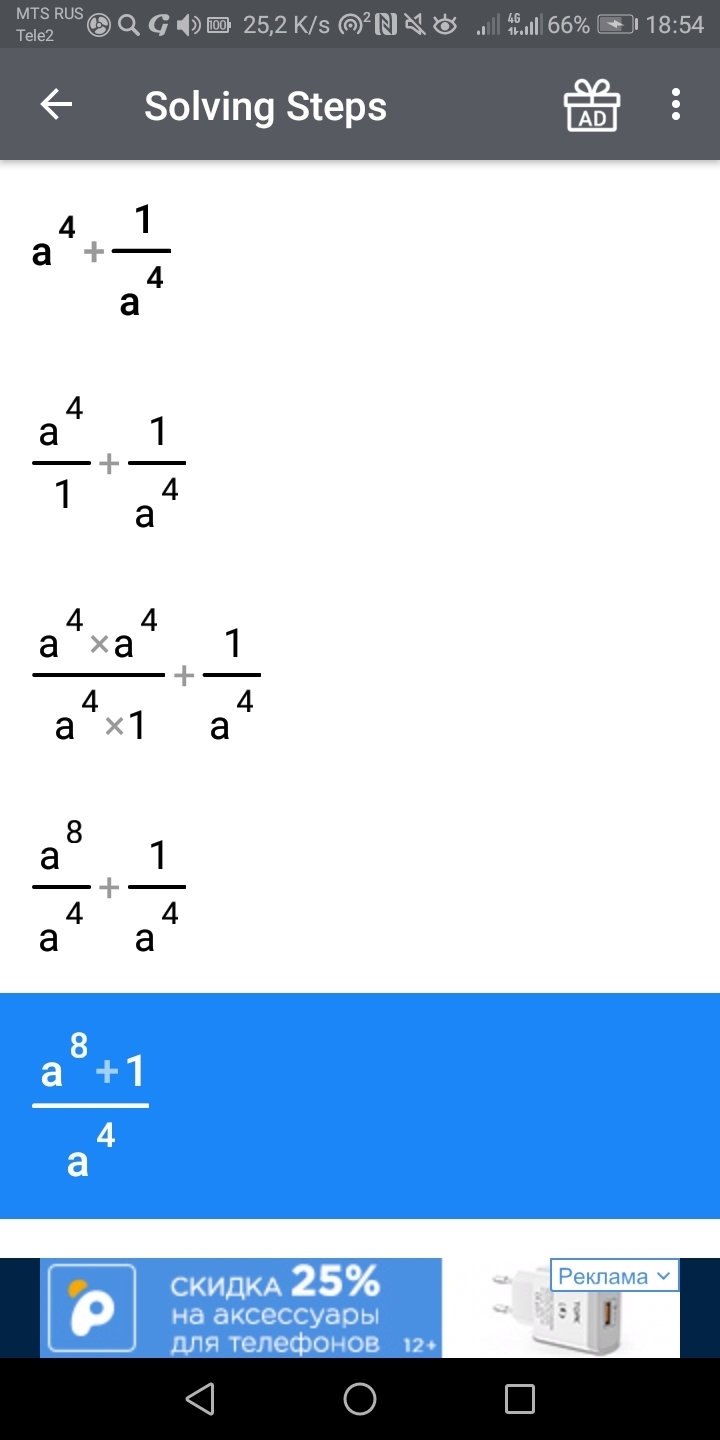Open recent apps from navigation bar
720x1440 pixels.
point(519,1399)
